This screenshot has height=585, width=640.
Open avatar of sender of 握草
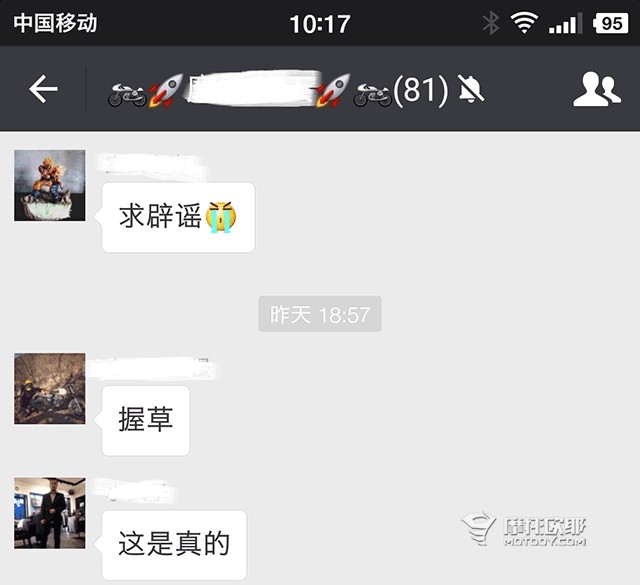50,388
